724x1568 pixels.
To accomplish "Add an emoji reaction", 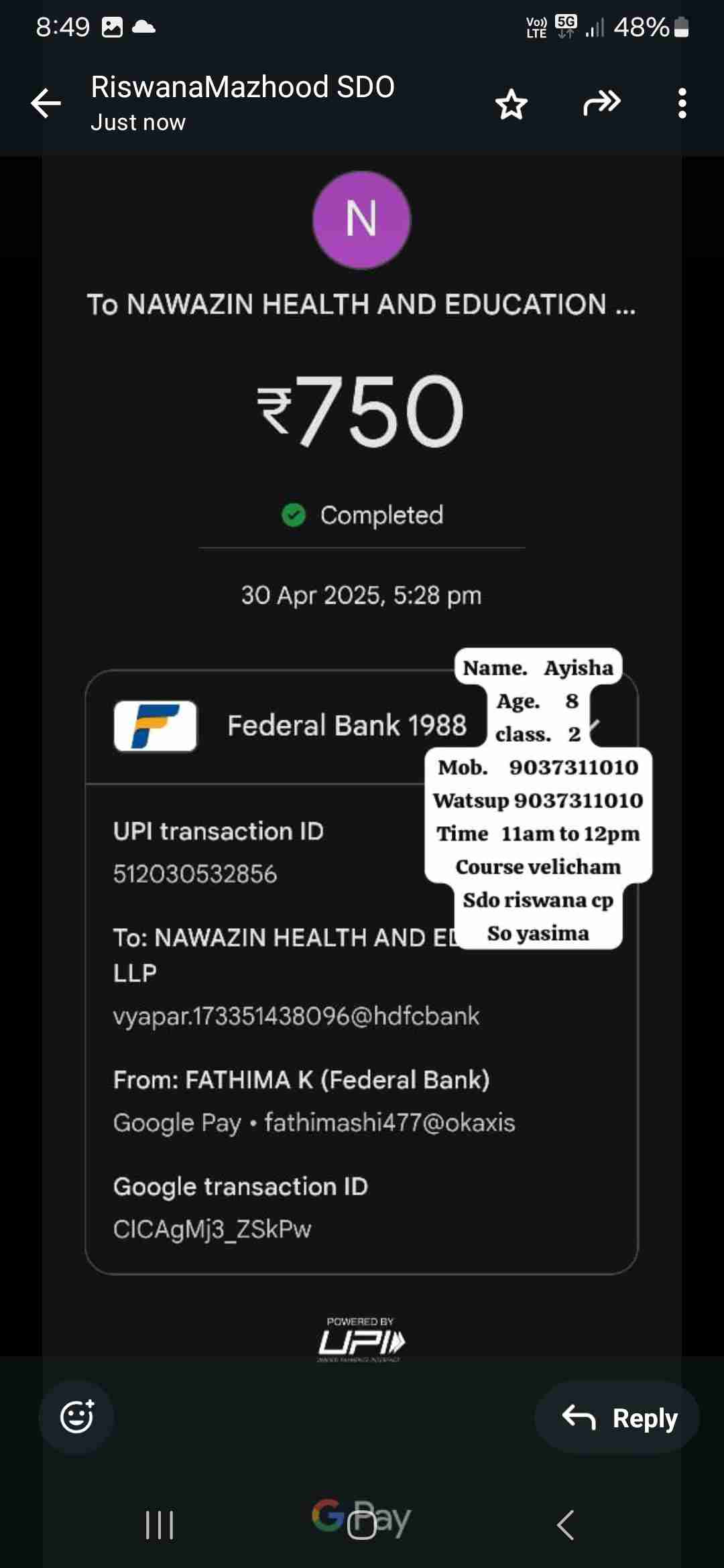I will tap(76, 1417).
